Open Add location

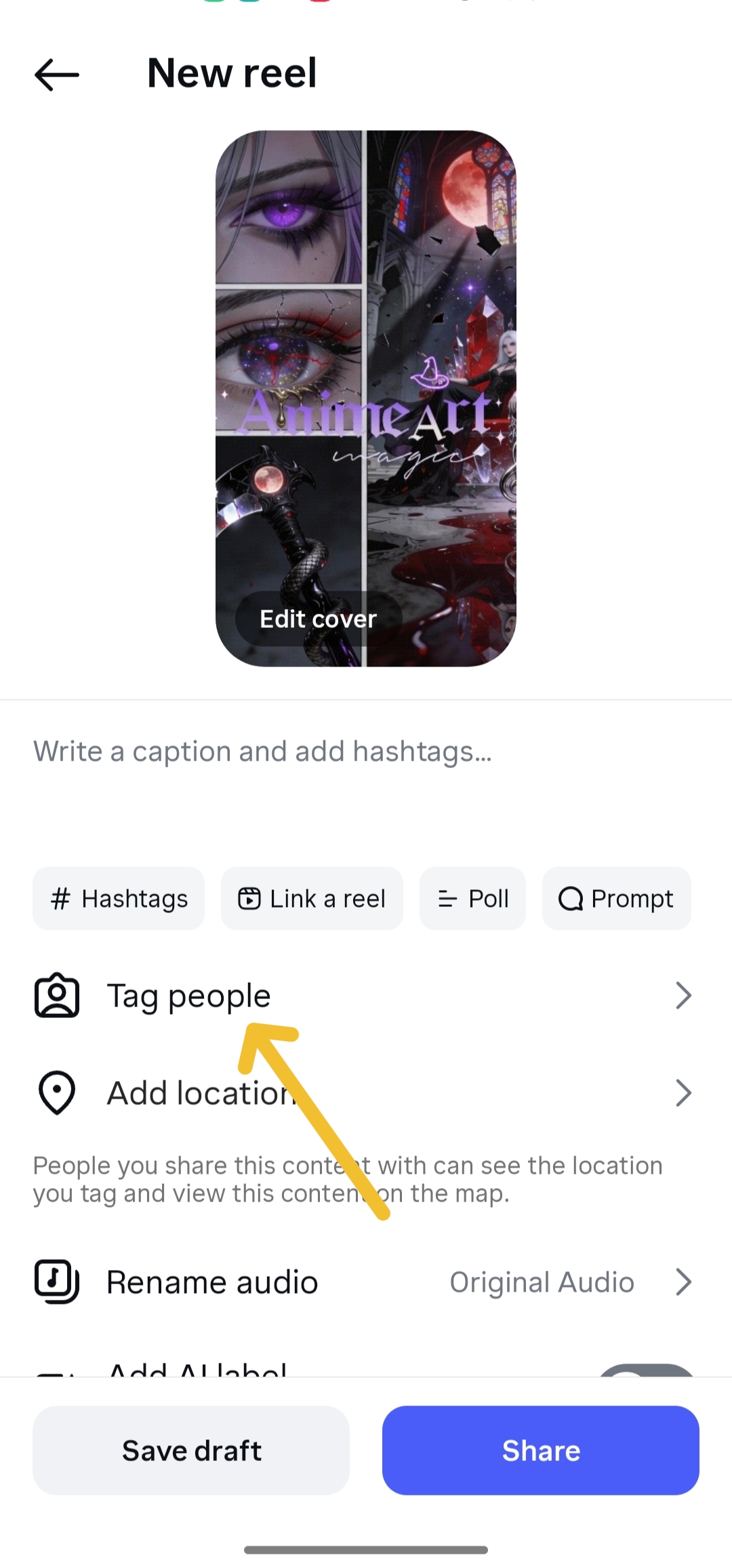[x=366, y=1093]
